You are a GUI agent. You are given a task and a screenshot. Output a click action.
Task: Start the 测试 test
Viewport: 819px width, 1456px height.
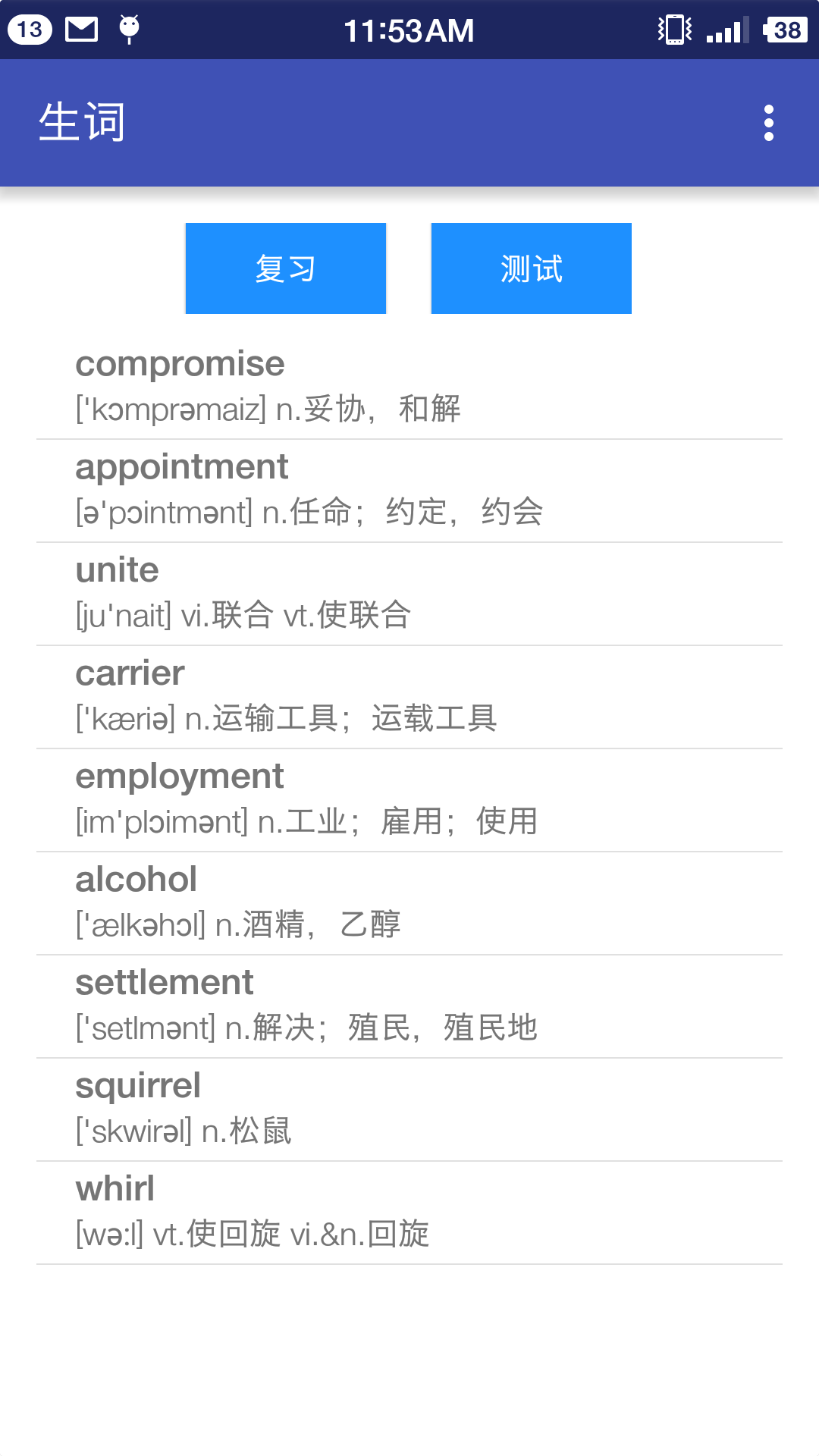click(x=532, y=268)
